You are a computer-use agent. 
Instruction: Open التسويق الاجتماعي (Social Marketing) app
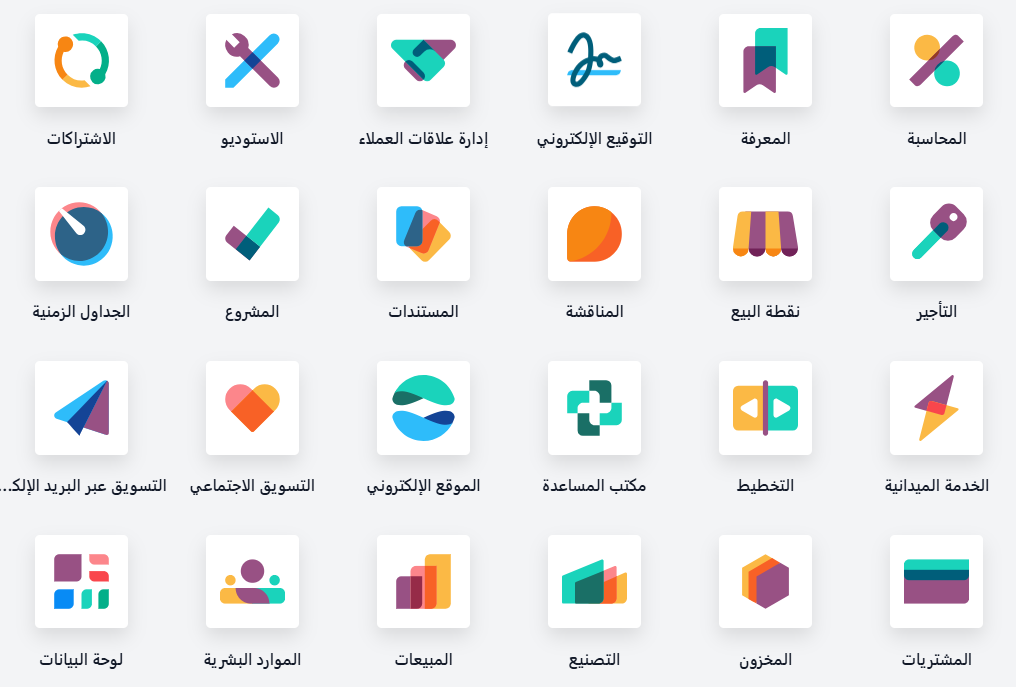pyautogui.click(x=252, y=408)
